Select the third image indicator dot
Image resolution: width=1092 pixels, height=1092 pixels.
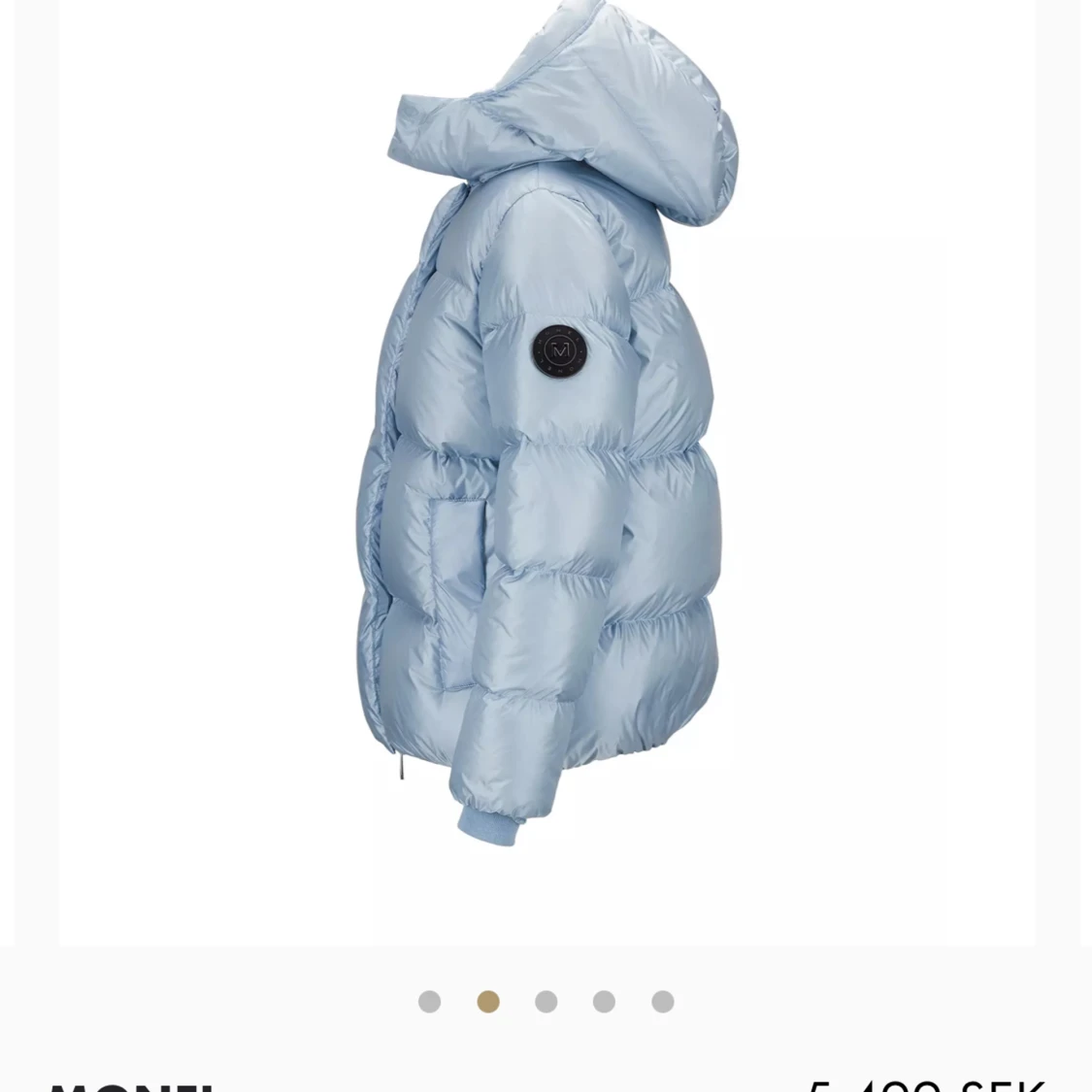pos(546,1002)
